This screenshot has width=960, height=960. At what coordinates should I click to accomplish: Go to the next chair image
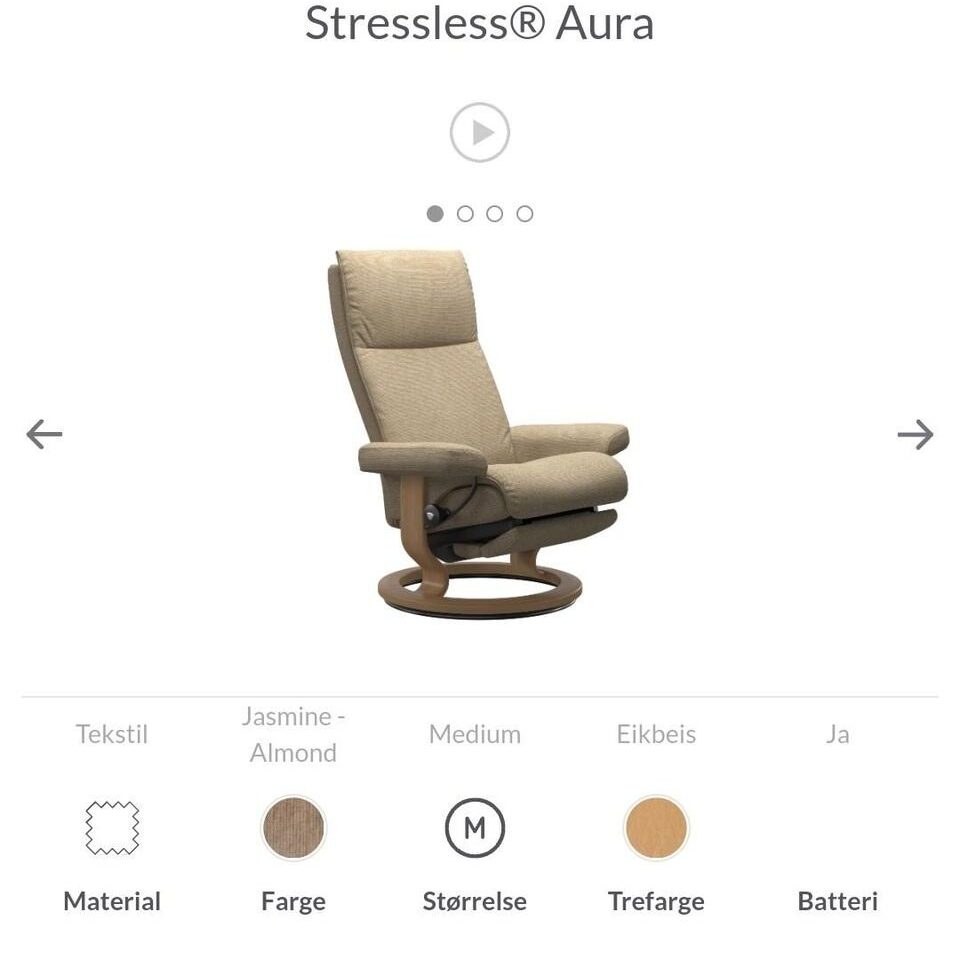(x=915, y=434)
